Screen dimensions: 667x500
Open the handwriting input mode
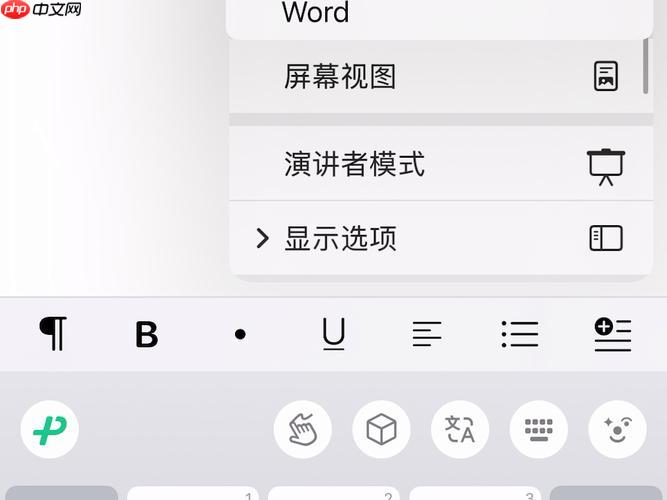[303, 430]
